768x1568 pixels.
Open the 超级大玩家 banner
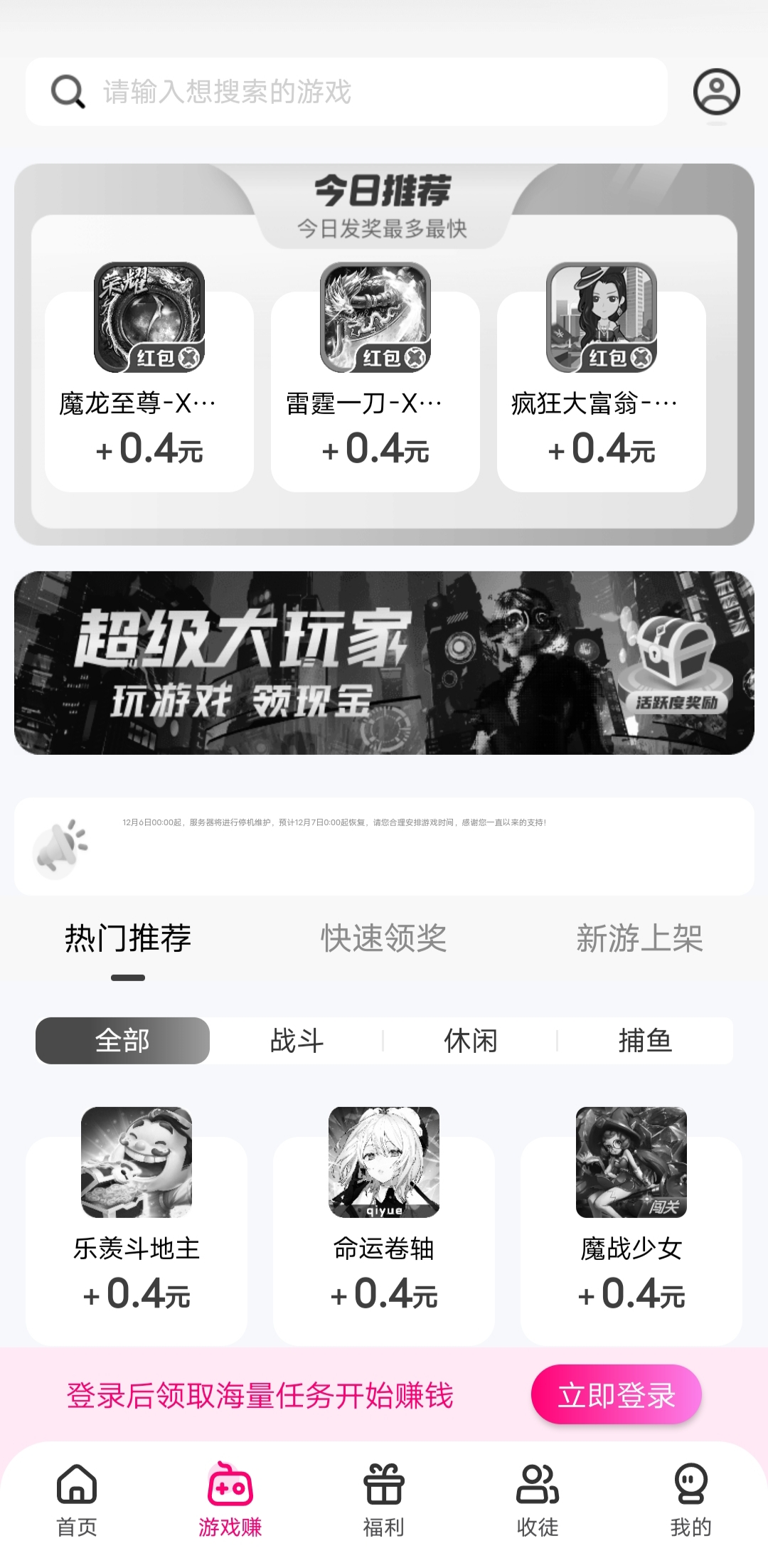tap(384, 663)
